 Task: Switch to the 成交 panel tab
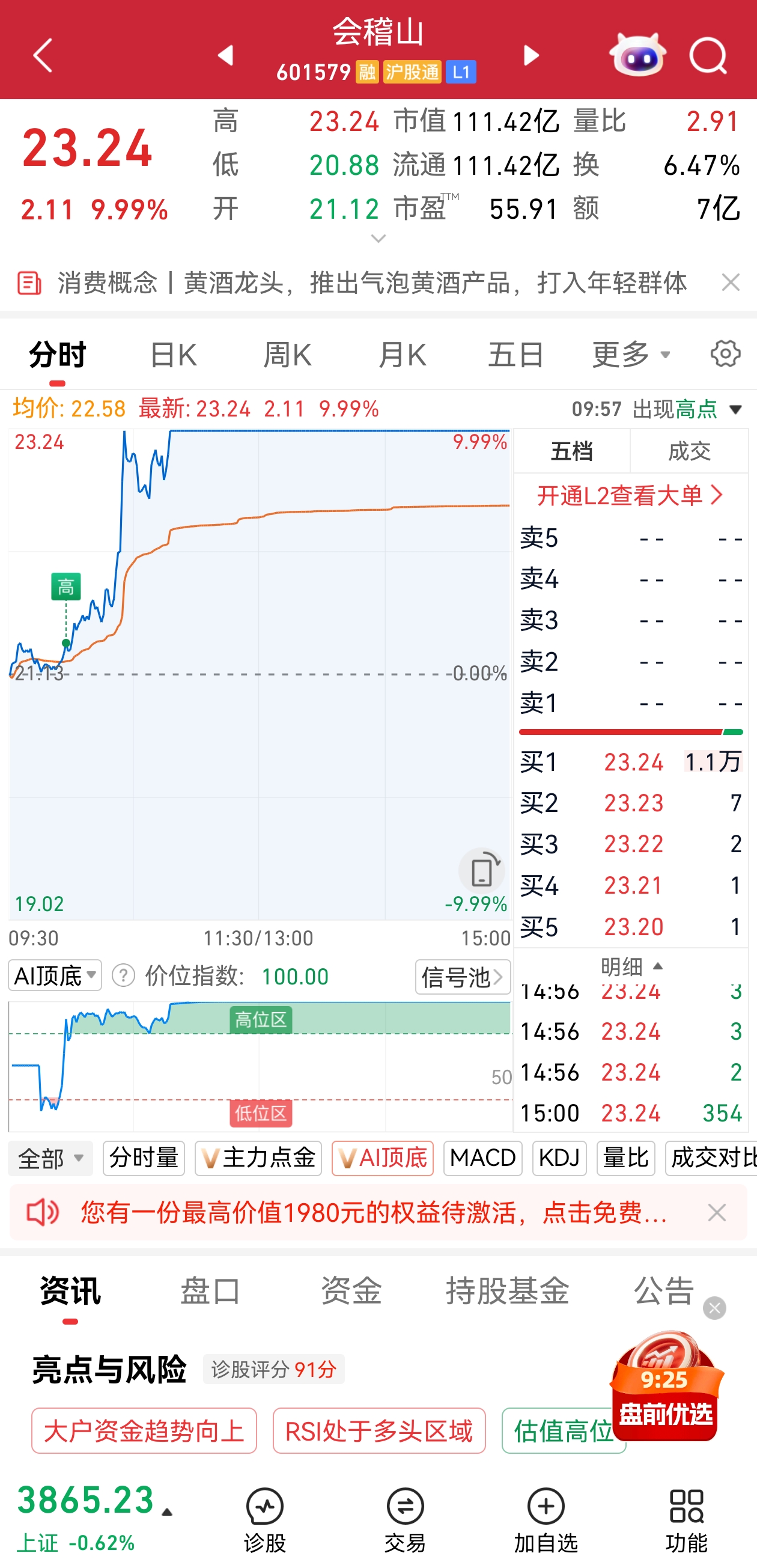(x=689, y=452)
